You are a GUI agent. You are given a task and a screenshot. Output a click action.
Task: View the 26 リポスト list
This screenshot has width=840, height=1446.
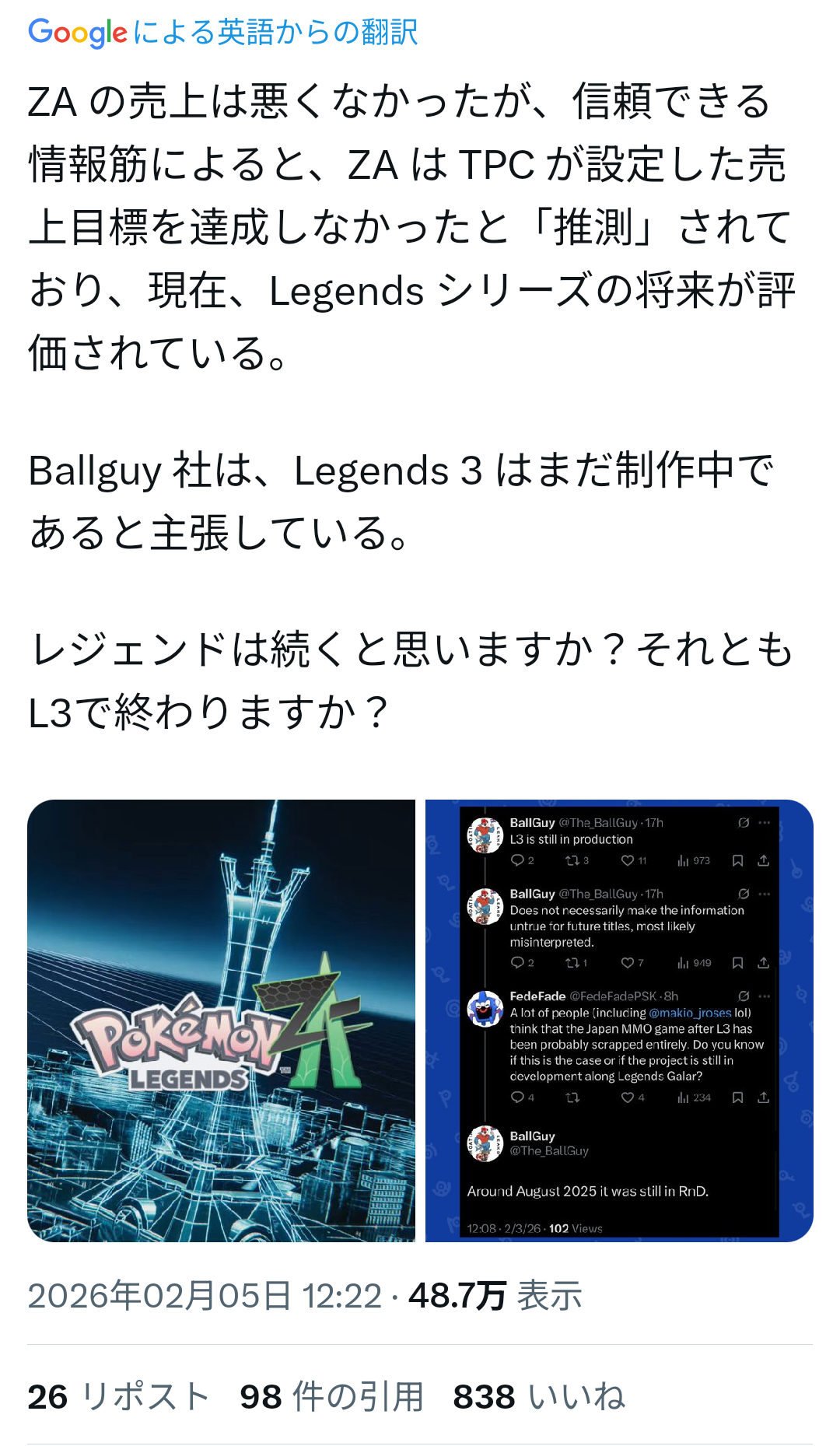pyautogui.click(x=118, y=1397)
